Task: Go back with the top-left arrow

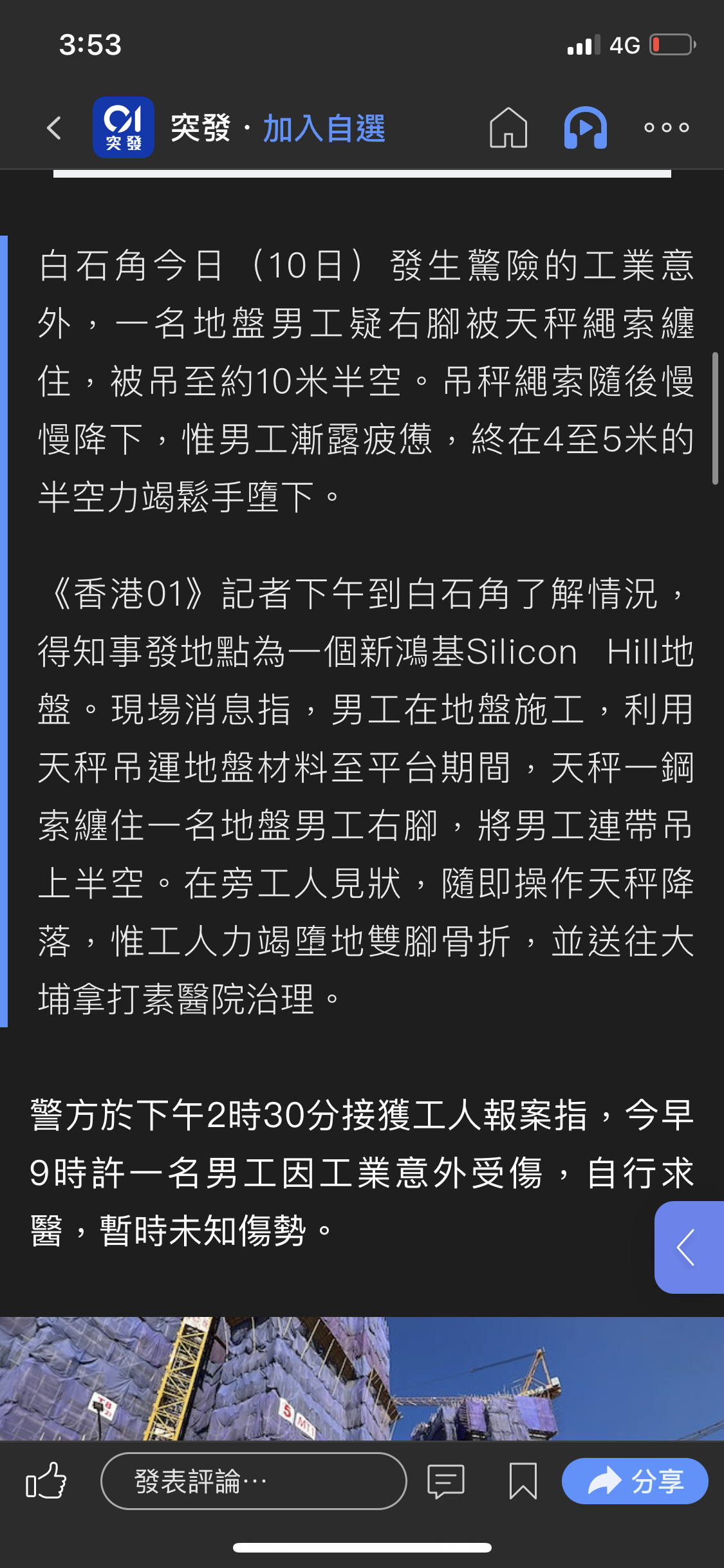Action: 55,127
